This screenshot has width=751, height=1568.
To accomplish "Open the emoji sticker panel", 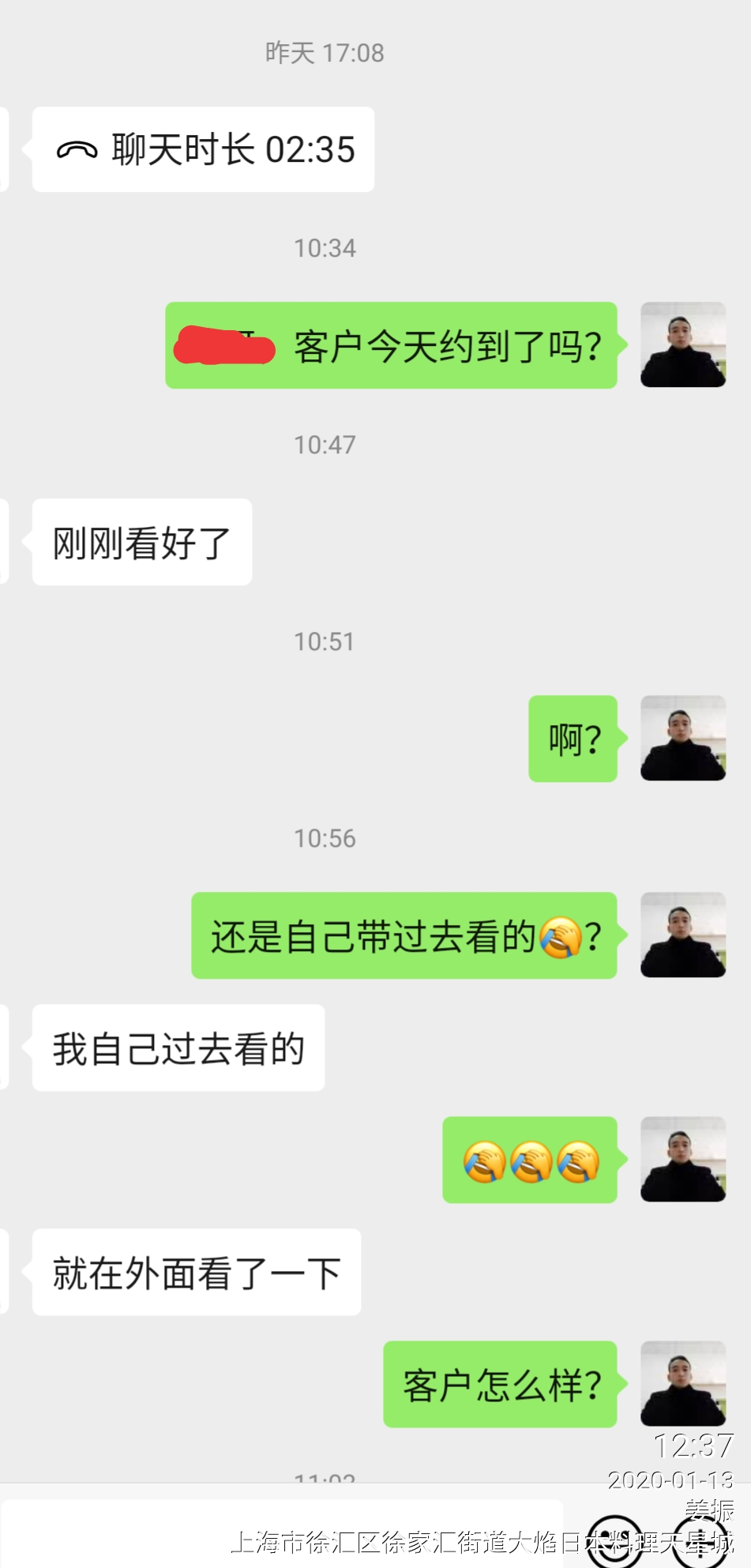I will coord(615,1540).
